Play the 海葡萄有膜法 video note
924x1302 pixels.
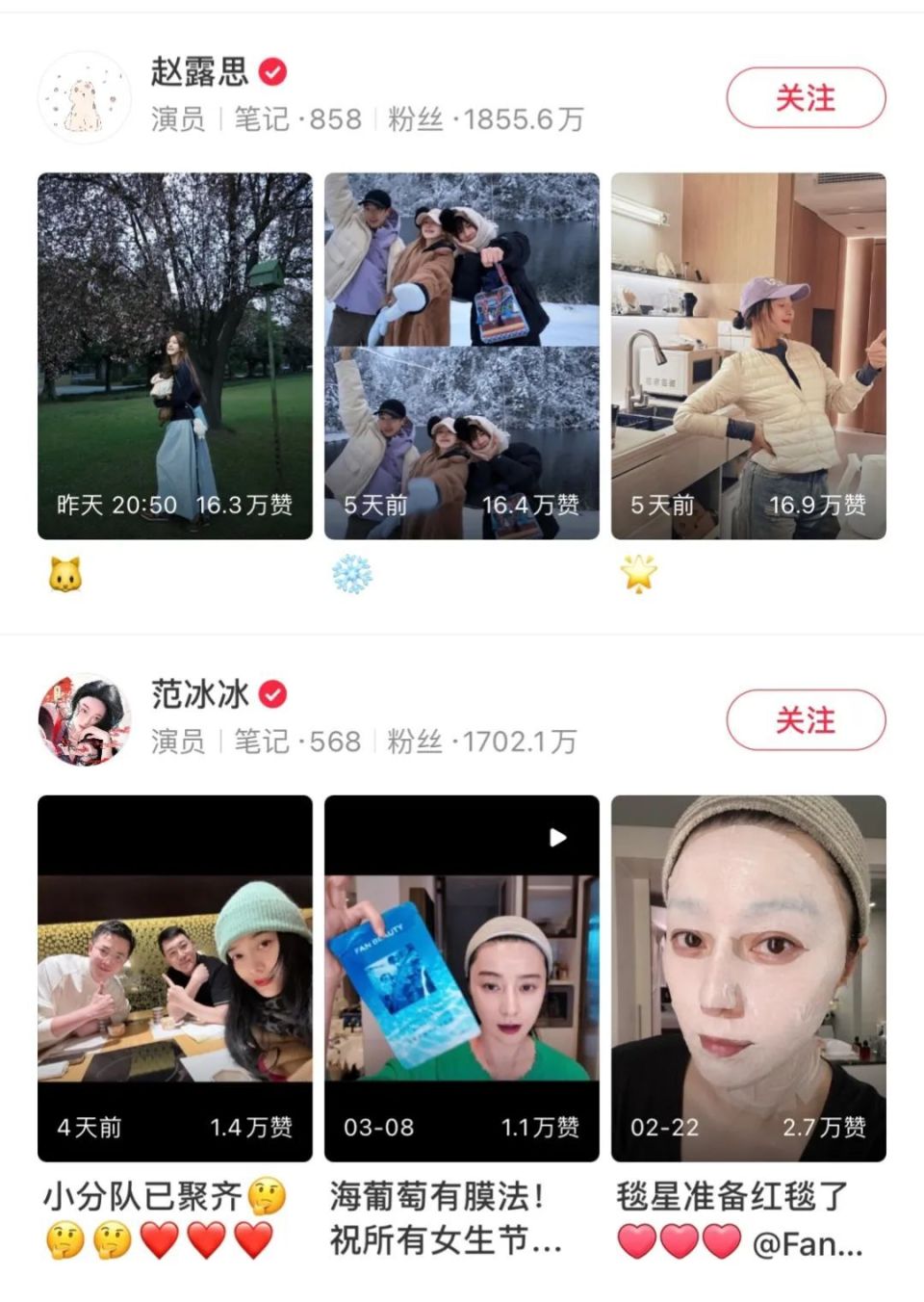pyautogui.click(x=462, y=977)
